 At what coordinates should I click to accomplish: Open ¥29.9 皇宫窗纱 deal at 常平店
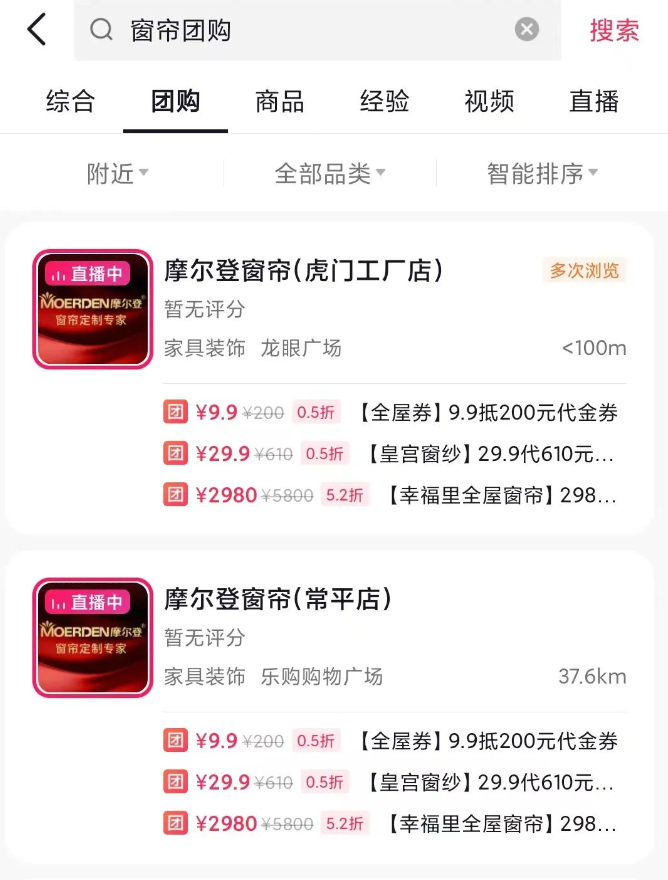[390, 782]
